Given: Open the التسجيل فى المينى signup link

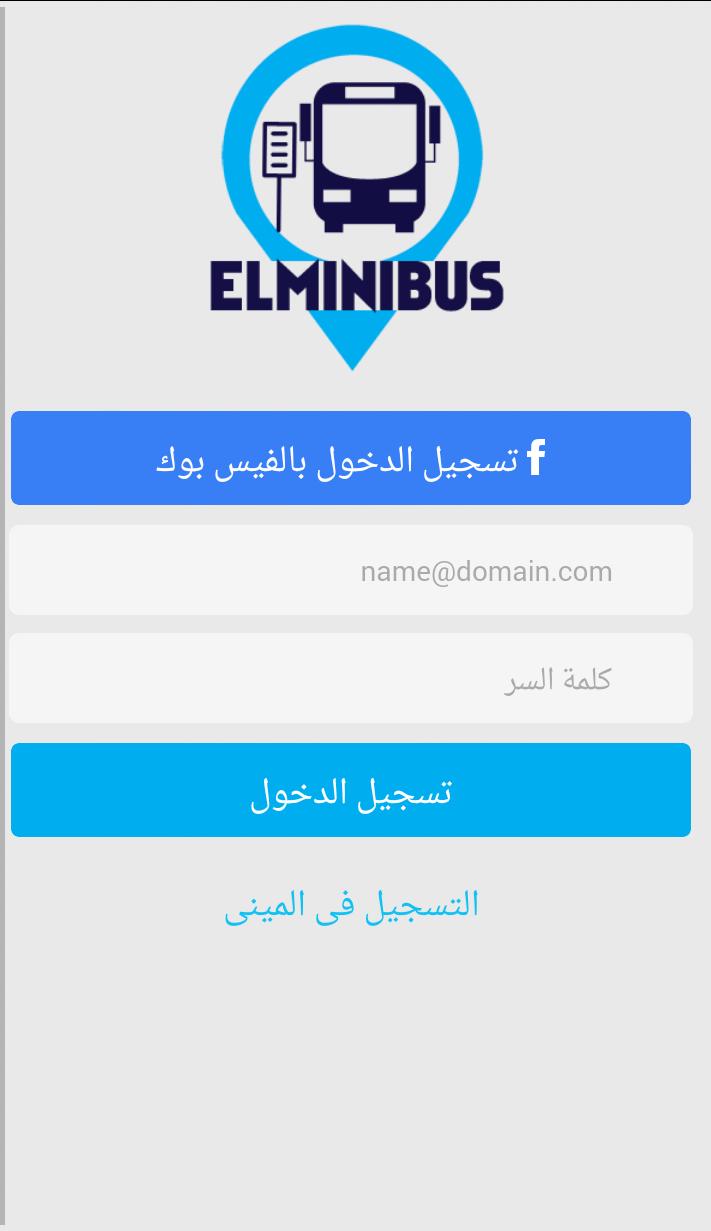Looking at the screenshot, I should pyautogui.click(x=352, y=904).
